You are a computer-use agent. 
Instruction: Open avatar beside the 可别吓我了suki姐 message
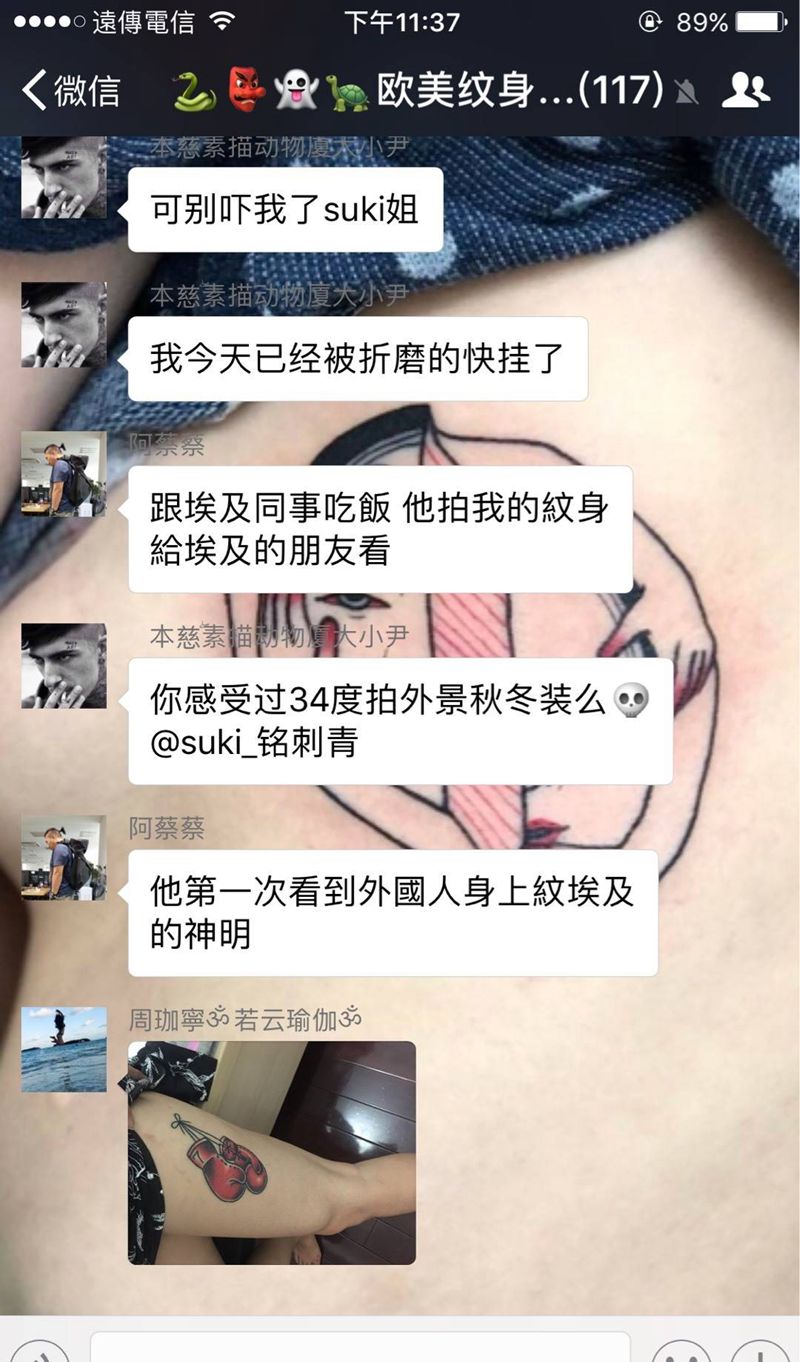pyautogui.click(x=64, y=176)
